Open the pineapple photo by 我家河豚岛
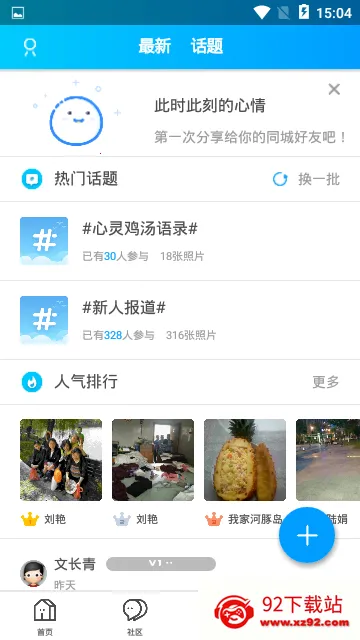Screen dimensions: 360x640 (x=245, y=460)
